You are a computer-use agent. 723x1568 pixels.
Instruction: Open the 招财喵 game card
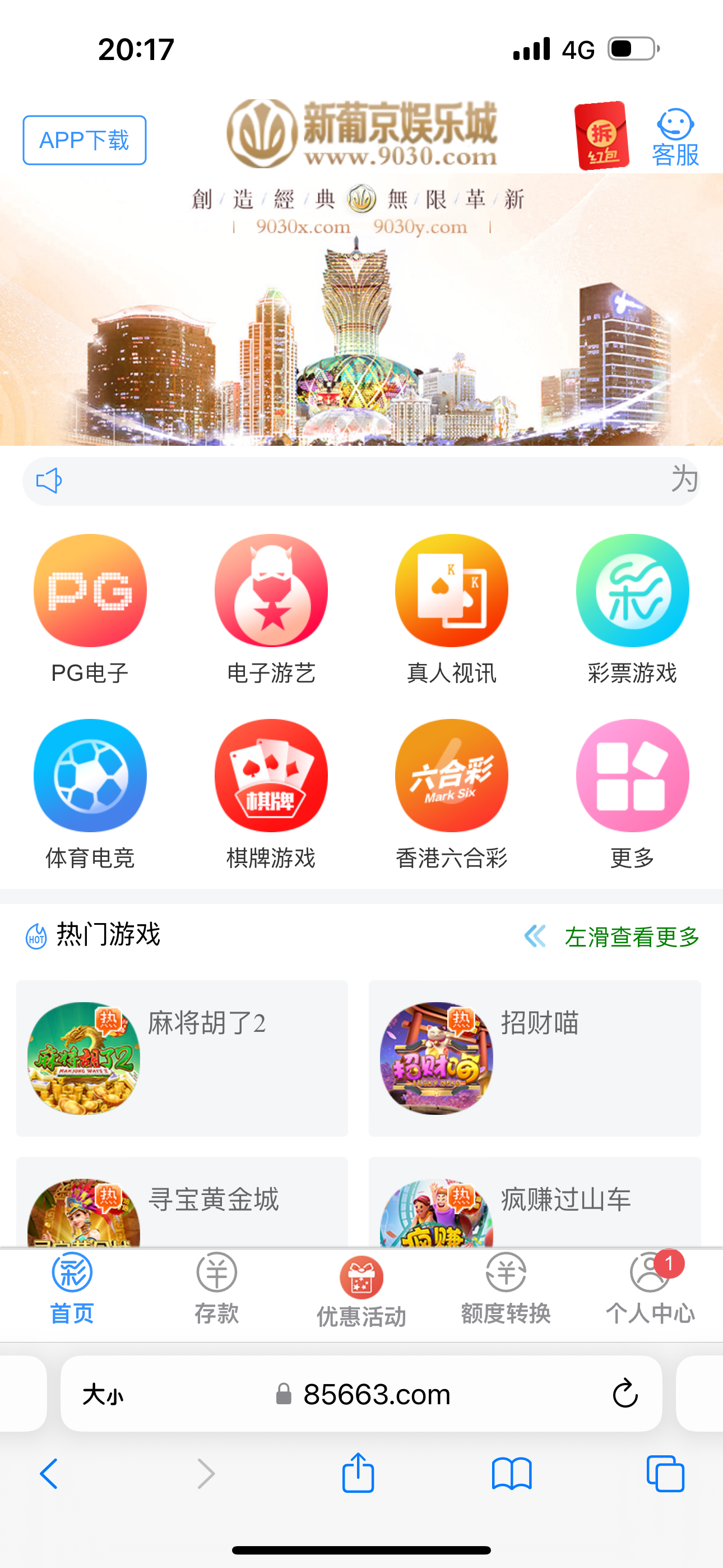[x=534, y=1058]
